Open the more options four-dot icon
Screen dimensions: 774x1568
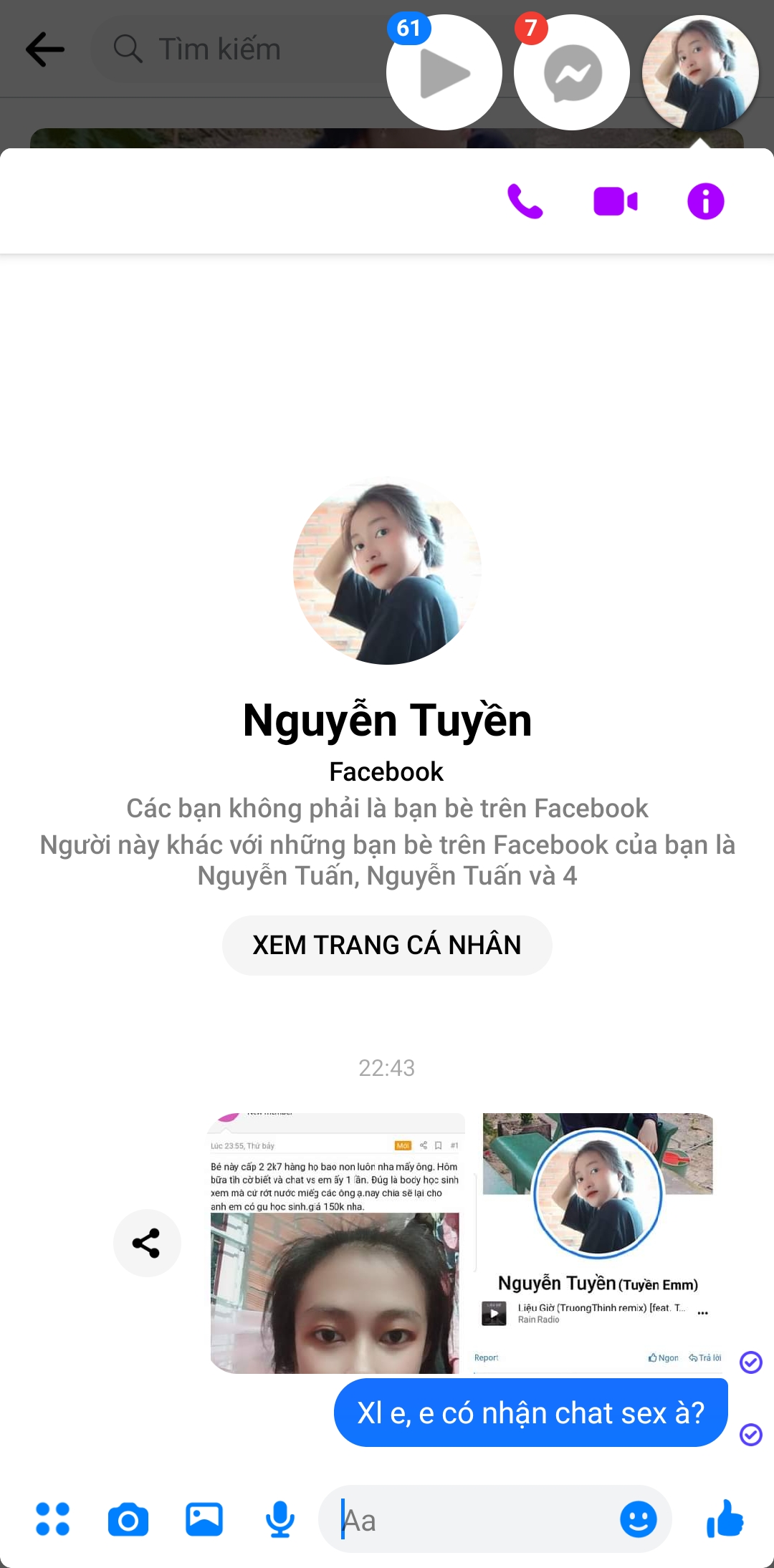(53, 1519)
